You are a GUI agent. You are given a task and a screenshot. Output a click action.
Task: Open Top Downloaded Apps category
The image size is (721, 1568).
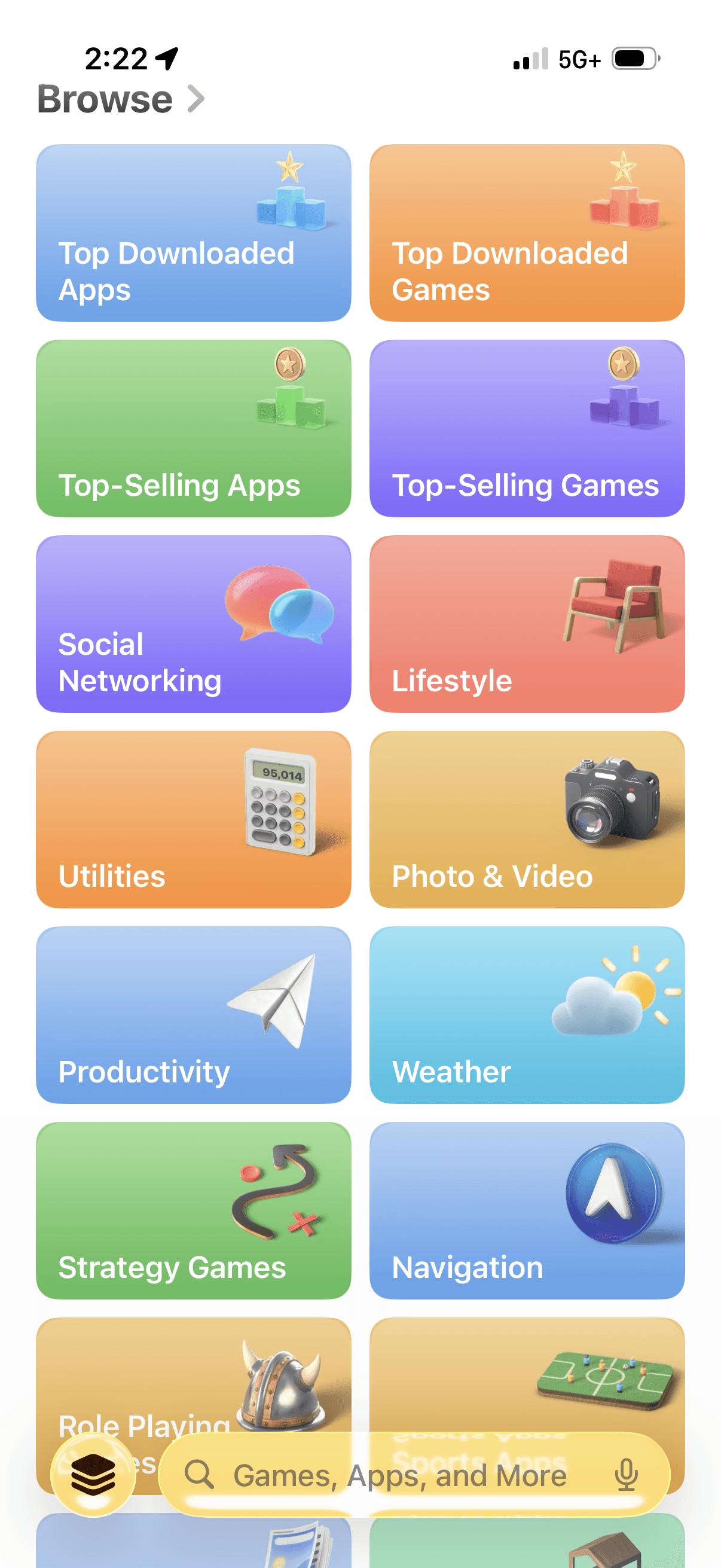[194, 233]
